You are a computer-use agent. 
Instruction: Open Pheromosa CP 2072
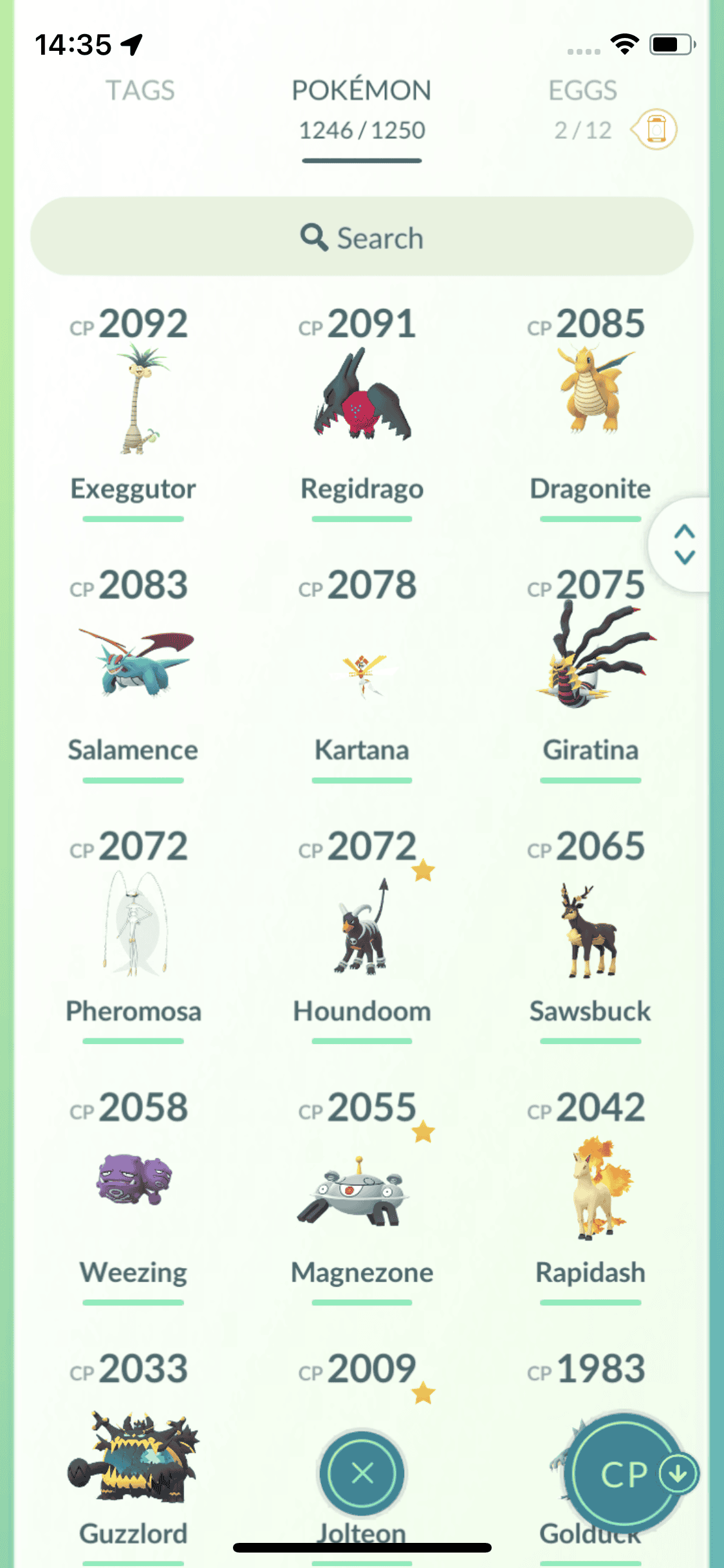click(133, 924)
